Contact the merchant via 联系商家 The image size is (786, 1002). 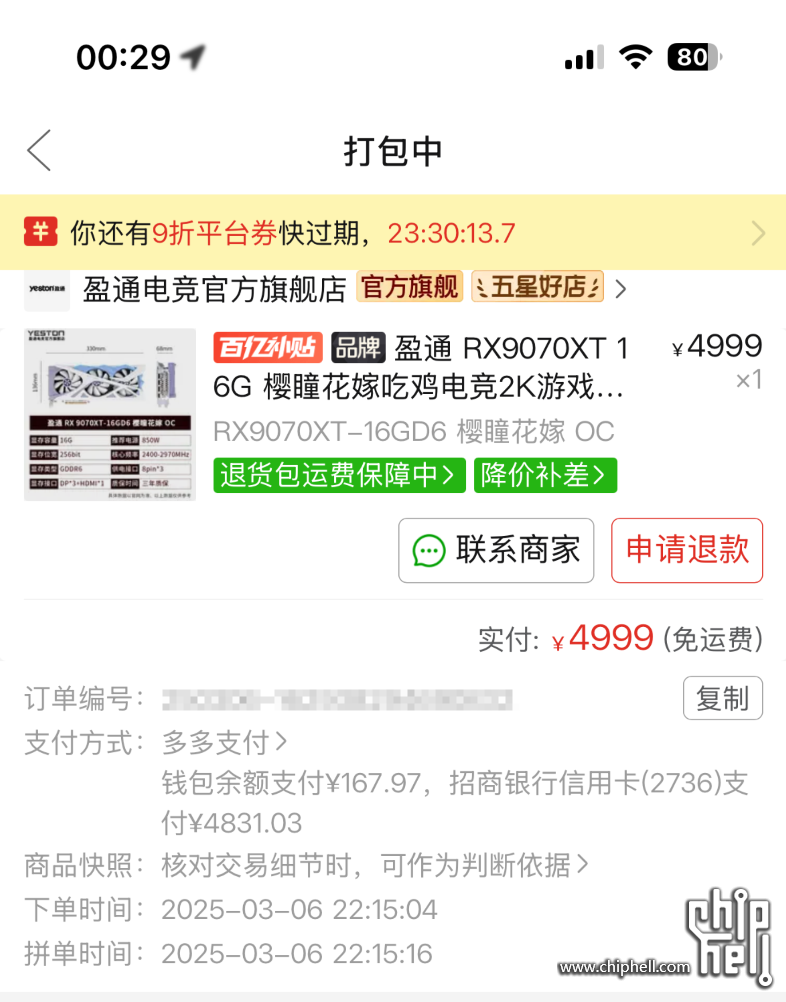(496, 550)
